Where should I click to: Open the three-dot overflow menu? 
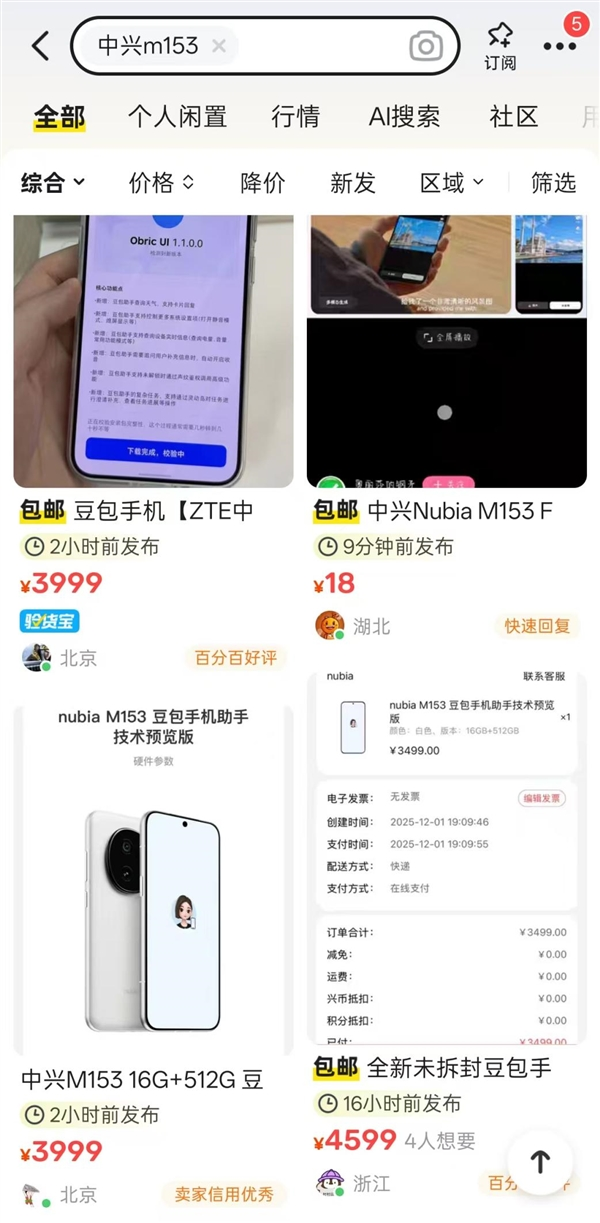pos(559,46)
